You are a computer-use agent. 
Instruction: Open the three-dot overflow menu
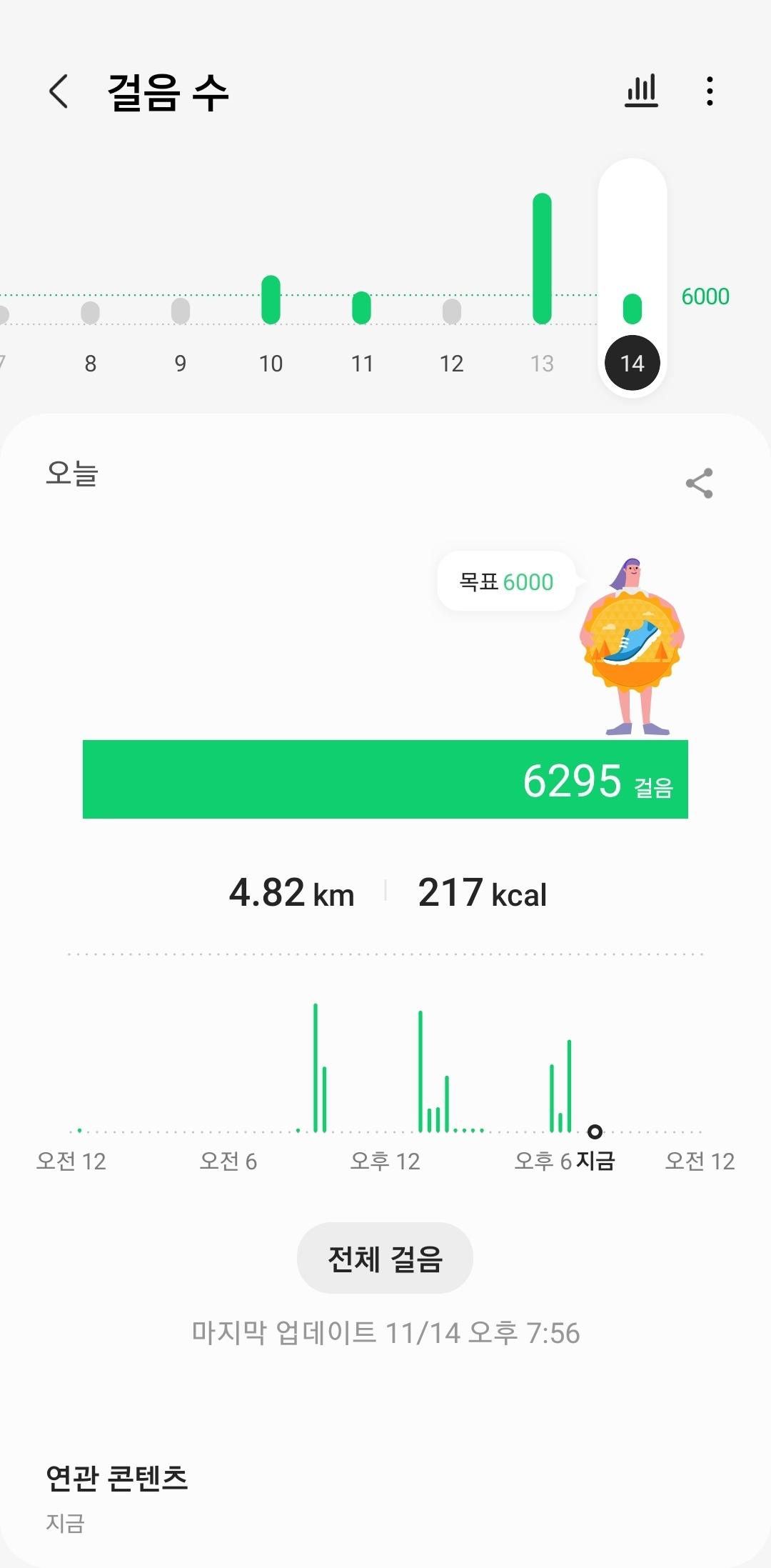coord(709,91)
